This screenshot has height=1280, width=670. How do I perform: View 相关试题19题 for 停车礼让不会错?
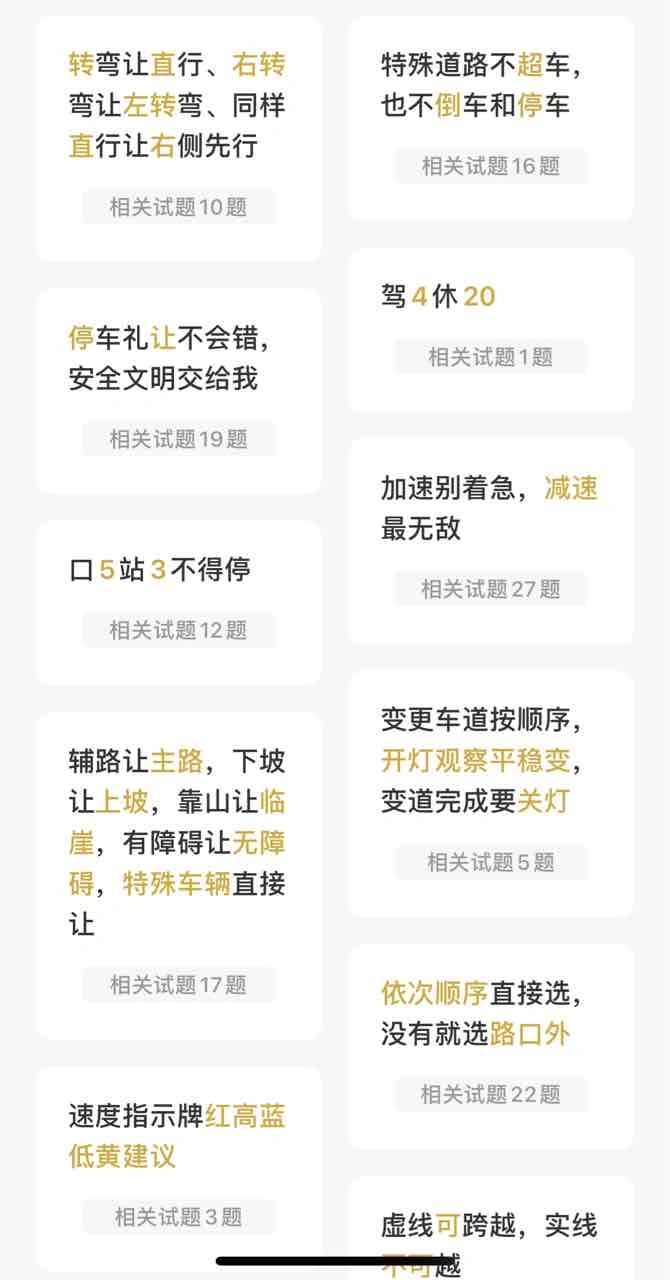coord(178,439)
